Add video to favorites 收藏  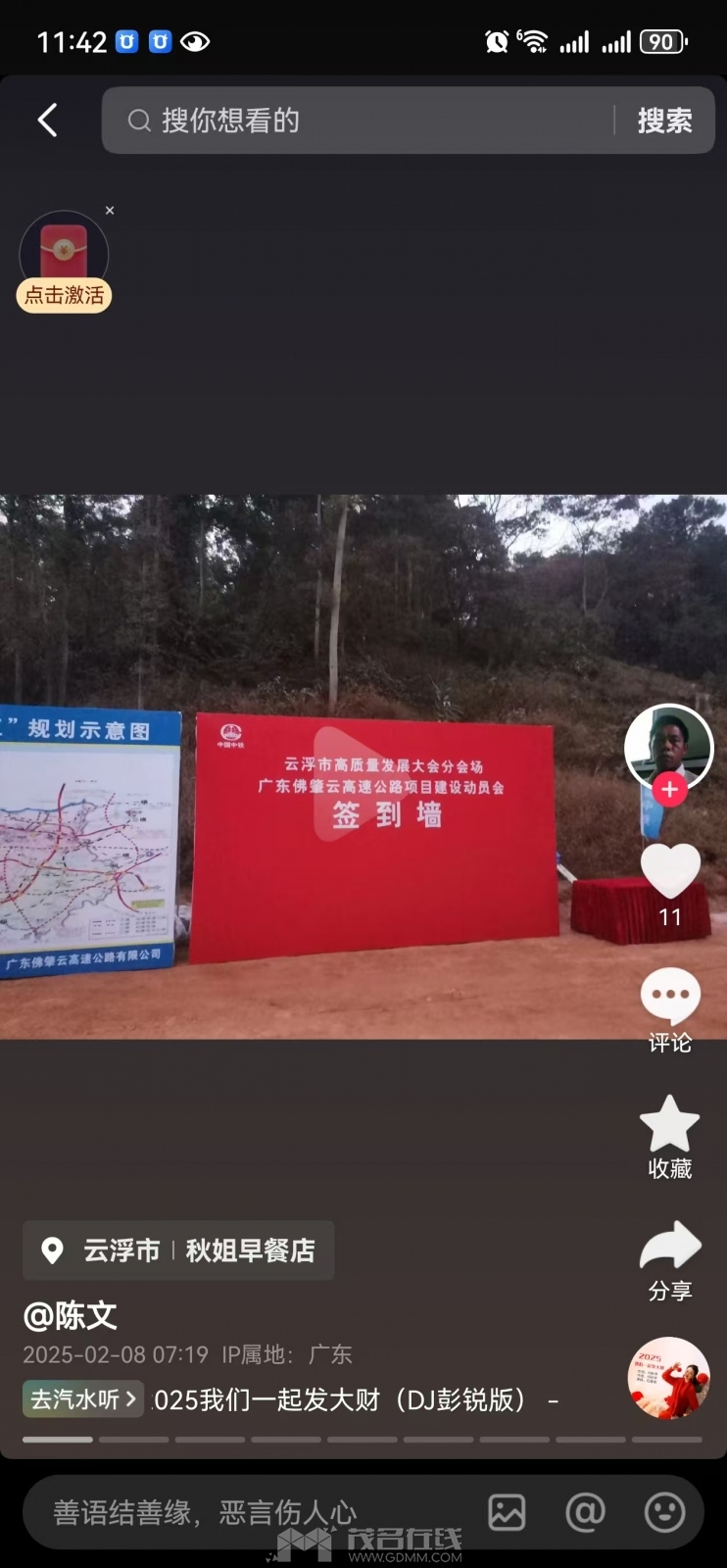pyautogui.click(x=670, y=1125)
